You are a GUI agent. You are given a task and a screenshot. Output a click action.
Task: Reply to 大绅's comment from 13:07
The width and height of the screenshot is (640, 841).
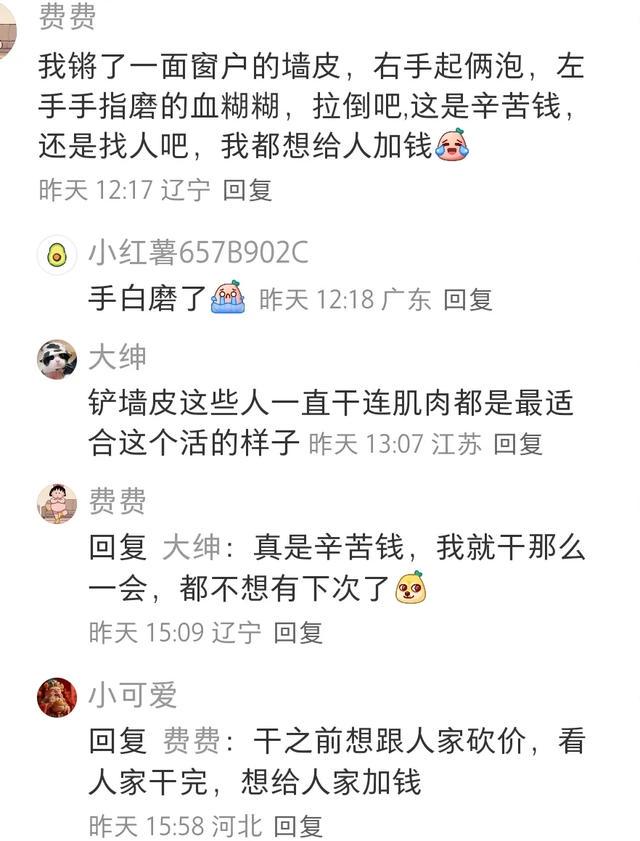(517, 443)
